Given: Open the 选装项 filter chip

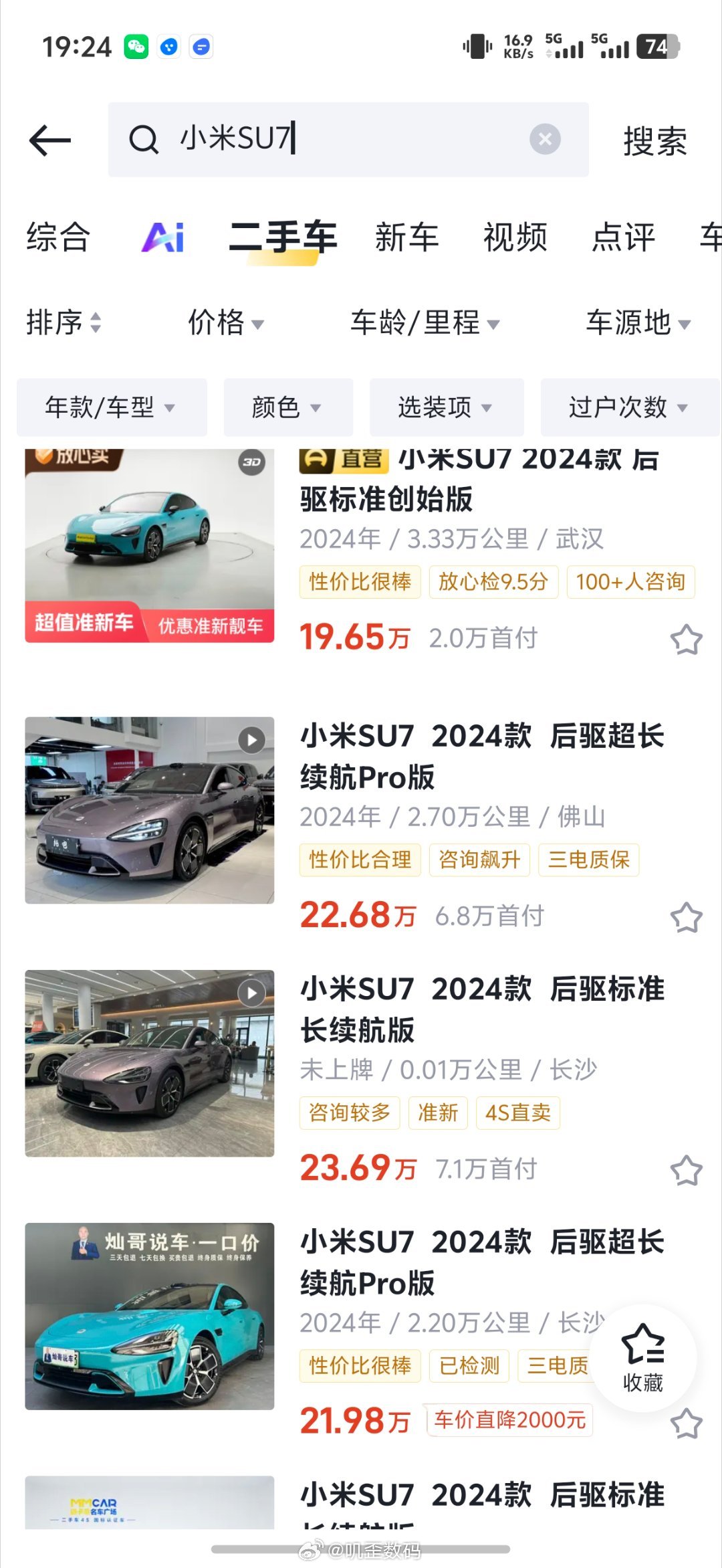Looking at the screenshot, I should [x=447, y=407].
